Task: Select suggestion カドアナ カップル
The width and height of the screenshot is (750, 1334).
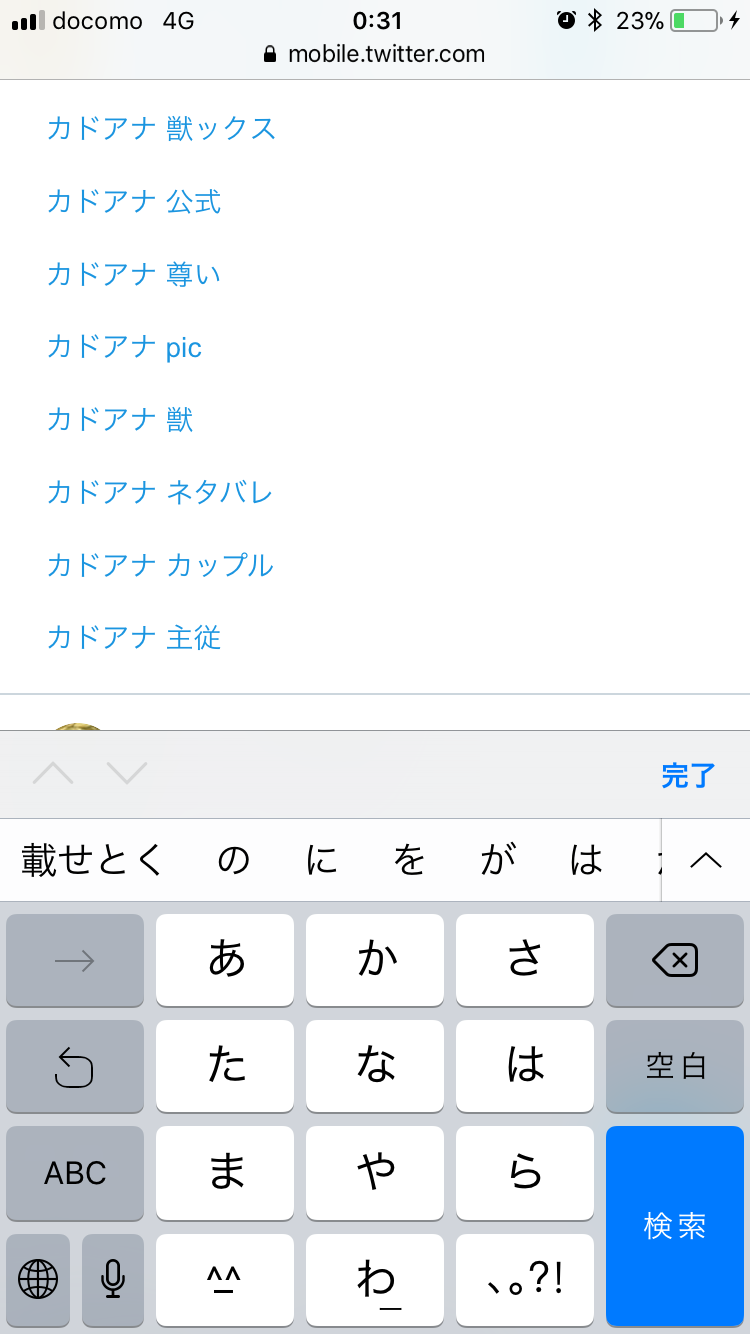Action: (160, 565)
